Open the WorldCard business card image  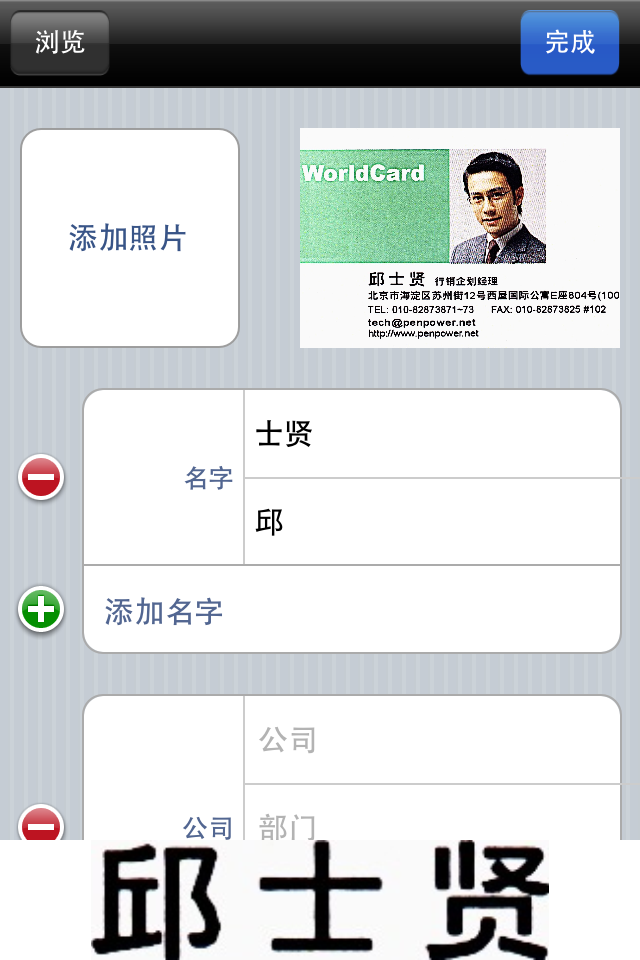460,238
